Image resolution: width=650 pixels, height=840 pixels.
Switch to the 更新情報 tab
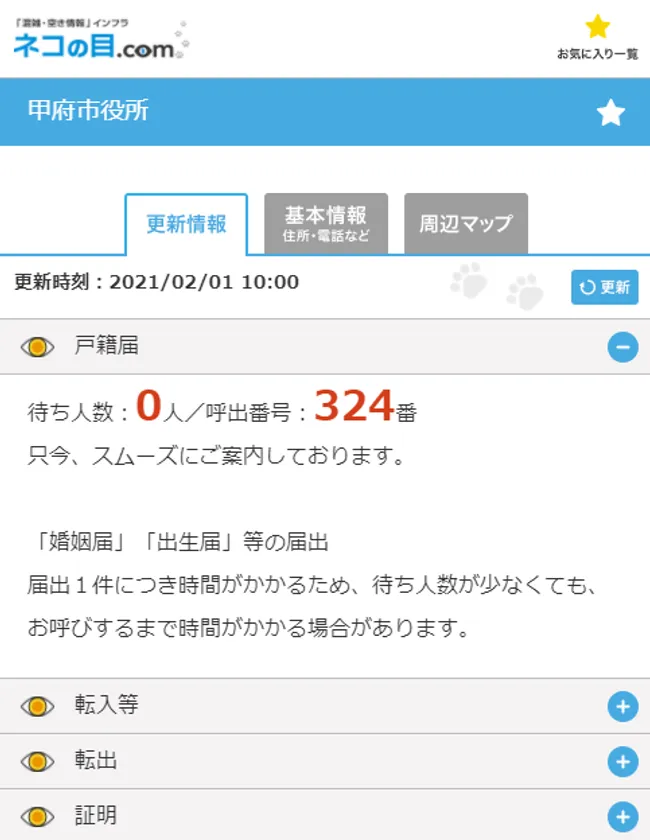(x=186, y=224)
